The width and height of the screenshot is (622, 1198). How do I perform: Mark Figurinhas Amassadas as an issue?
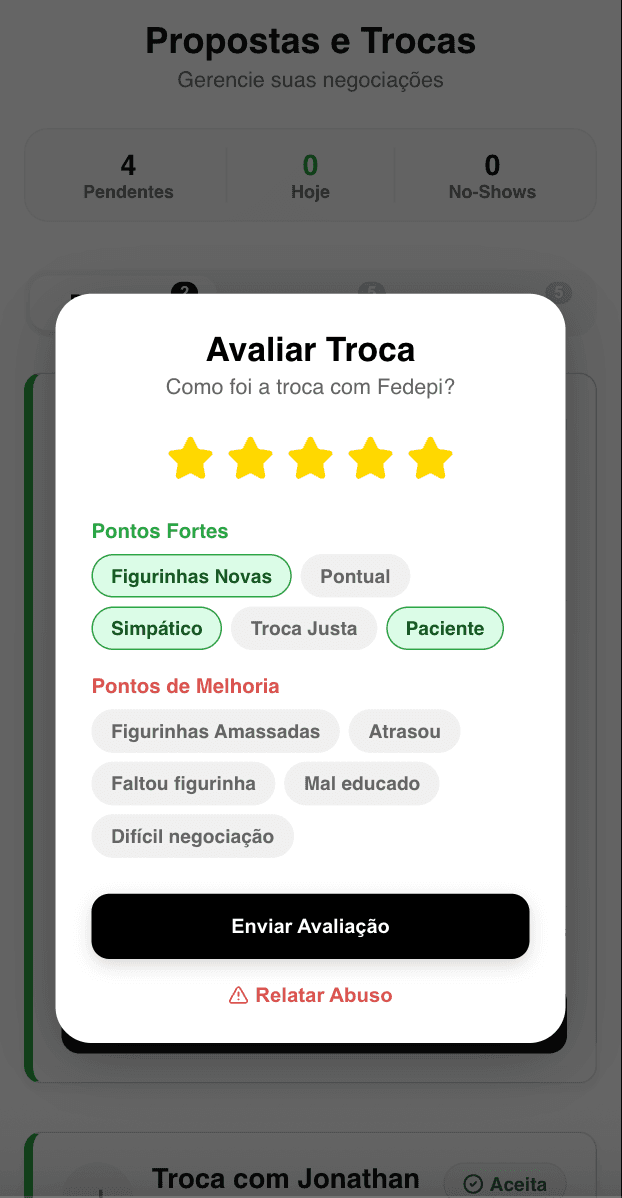215,731
